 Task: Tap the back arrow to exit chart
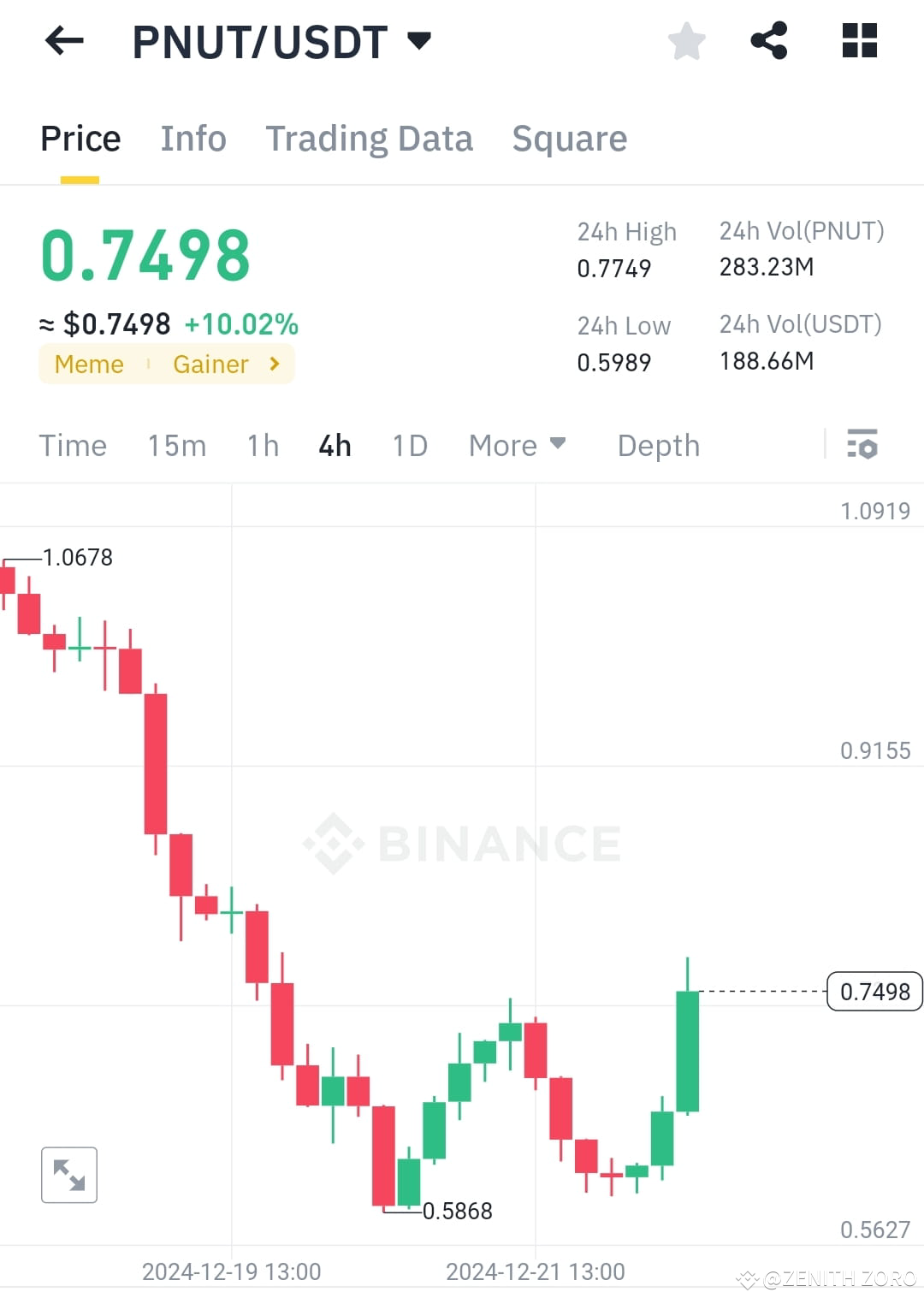point(62,40)
